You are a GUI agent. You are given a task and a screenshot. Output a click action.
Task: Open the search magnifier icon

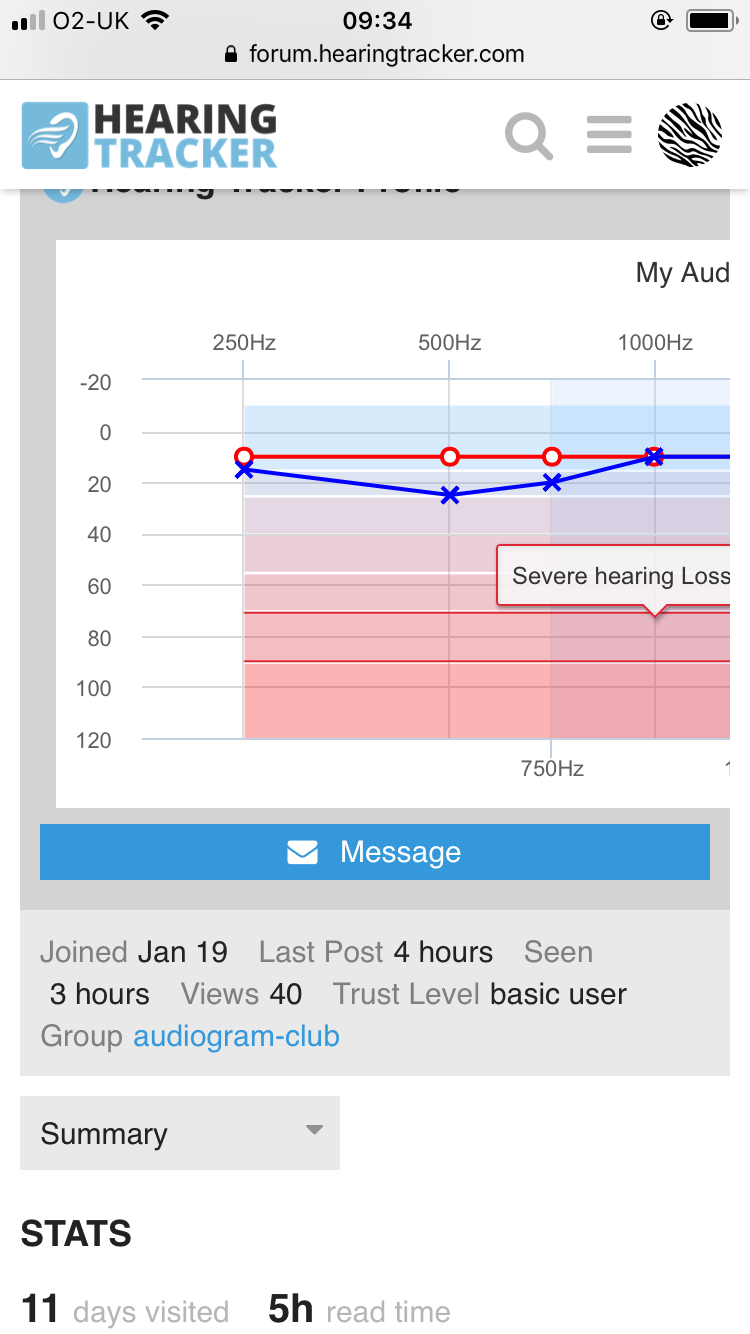pos(529,135)
